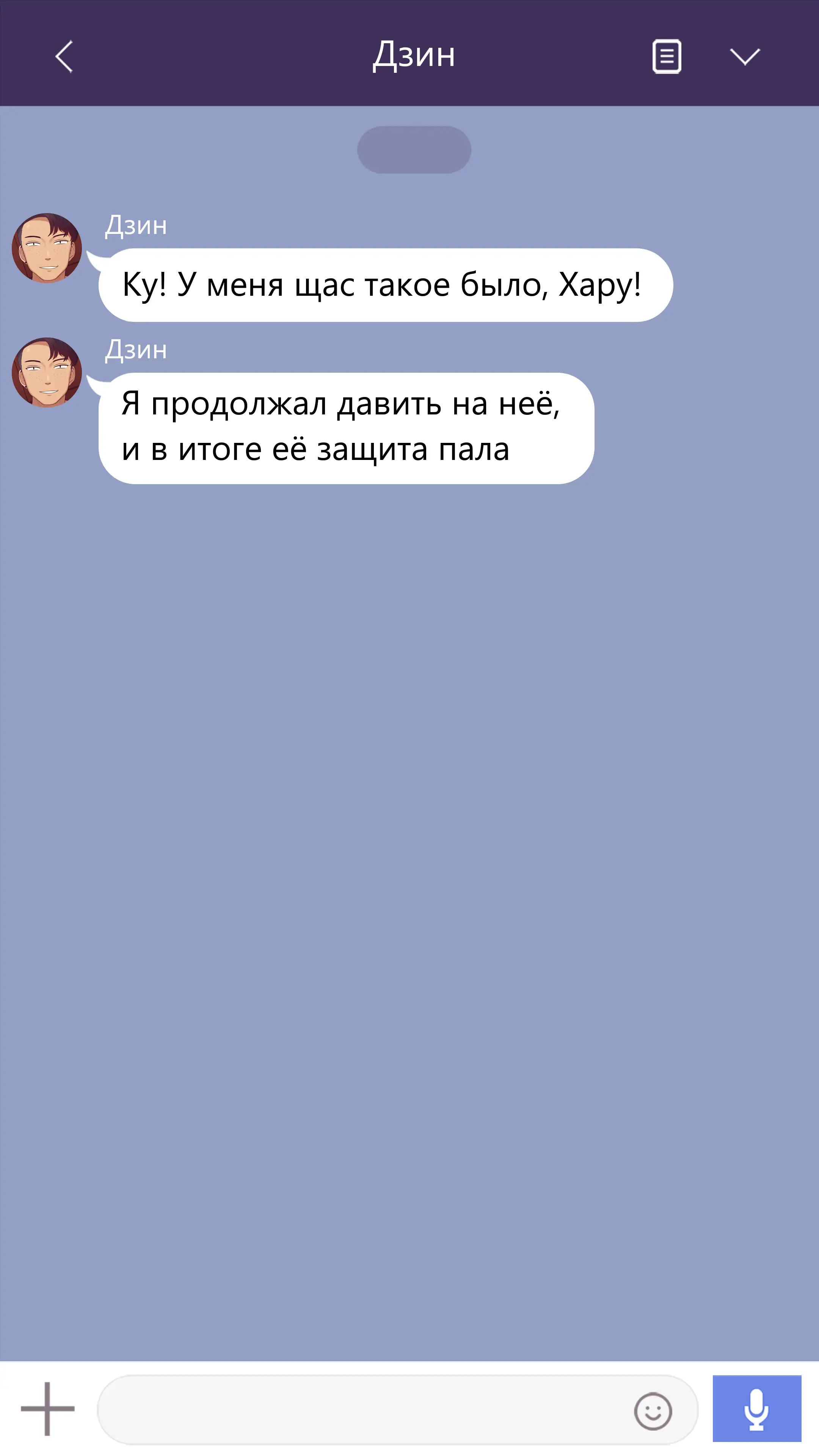Open the plus attachment menu
Image resolution: width=819 pixels, height=1456 pixels.
click(x=47, y=1409)
